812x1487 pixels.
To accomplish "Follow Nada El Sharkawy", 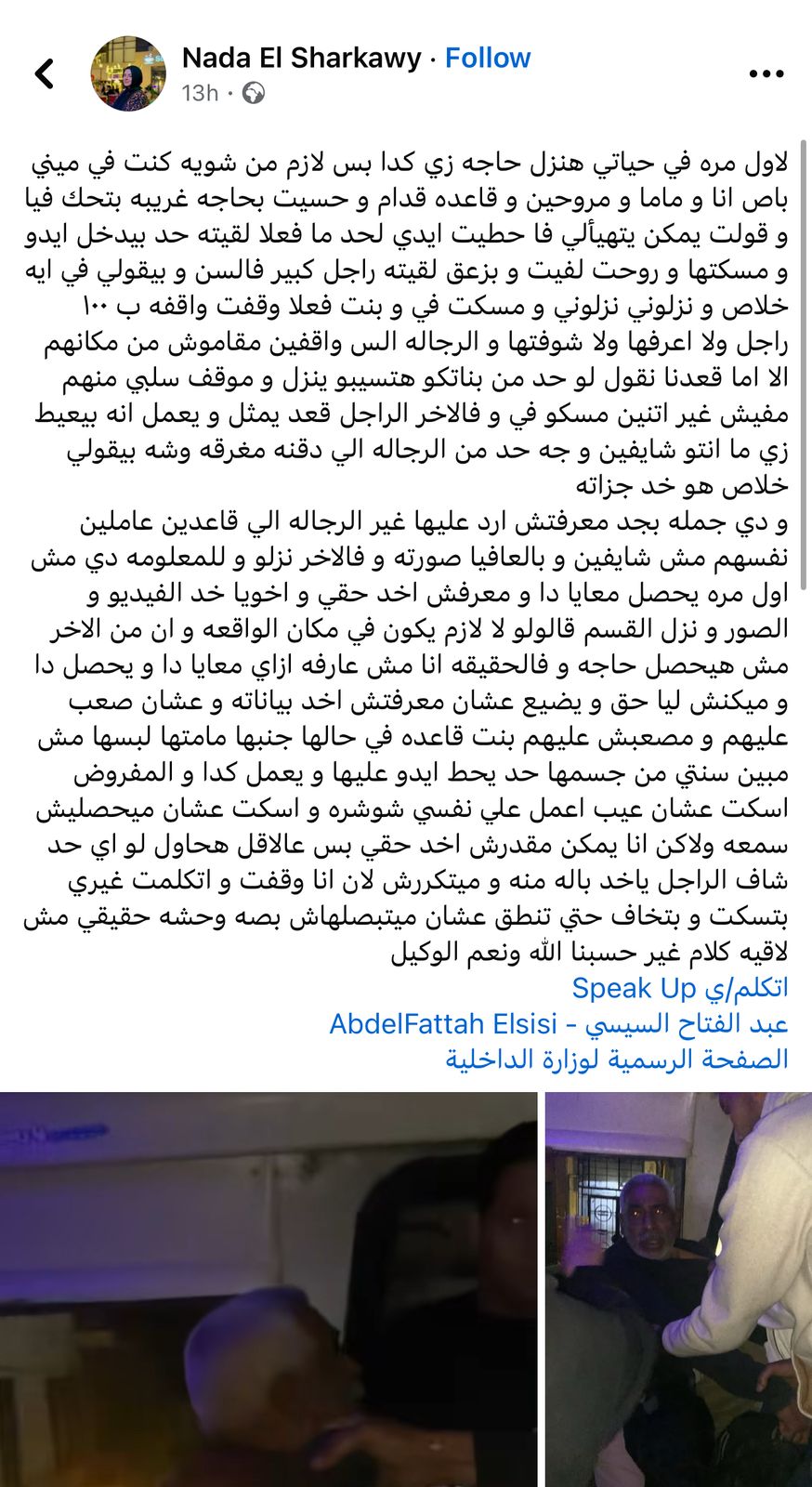I will (488, 58).
